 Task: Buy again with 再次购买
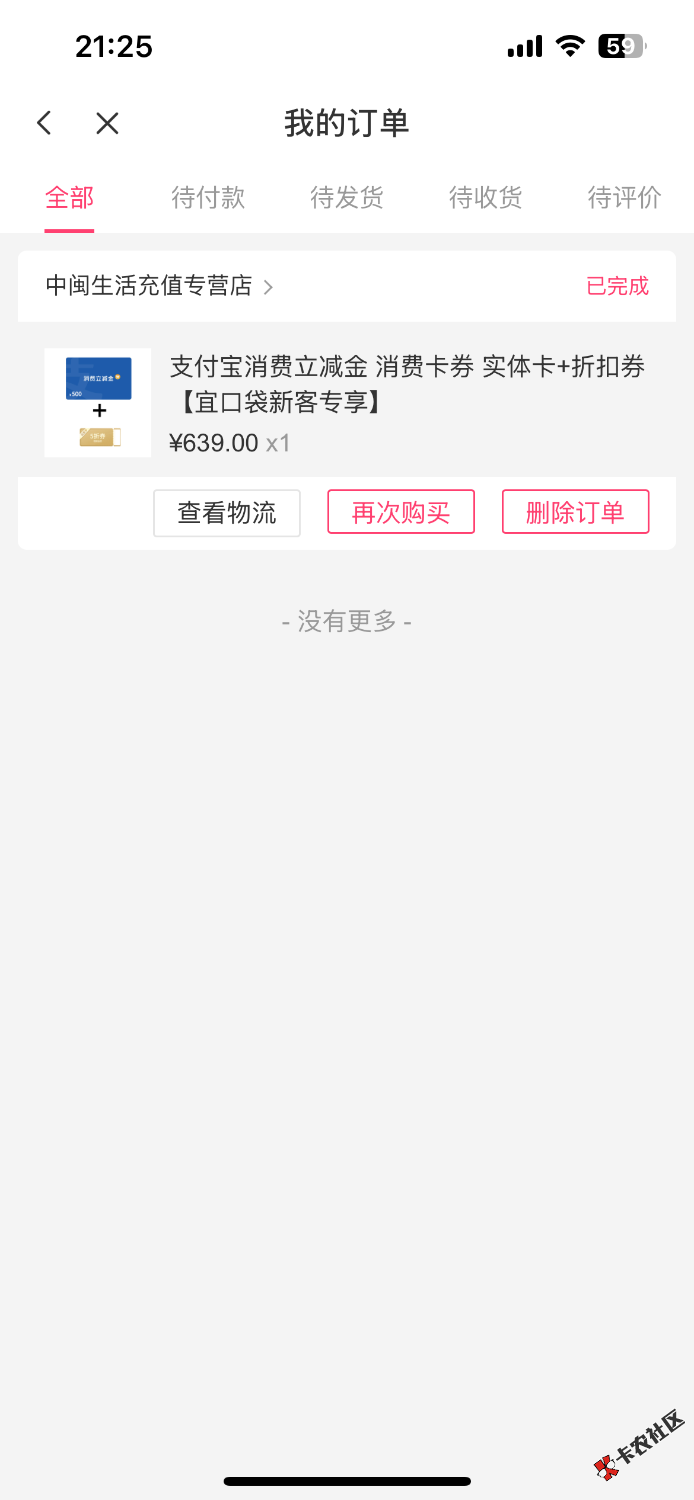tap(401, 513)
